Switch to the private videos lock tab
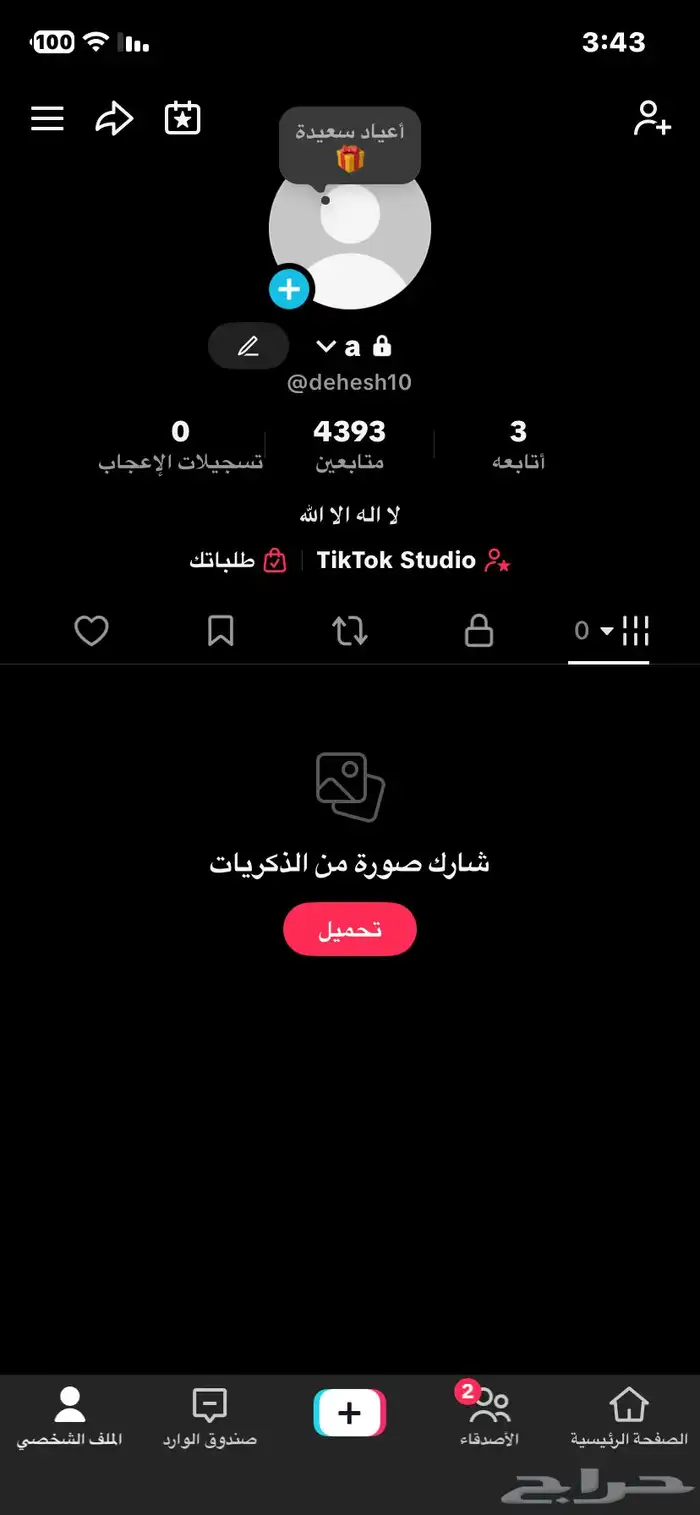The height and width of the screenshot is (1515, 700). [479, 631]
